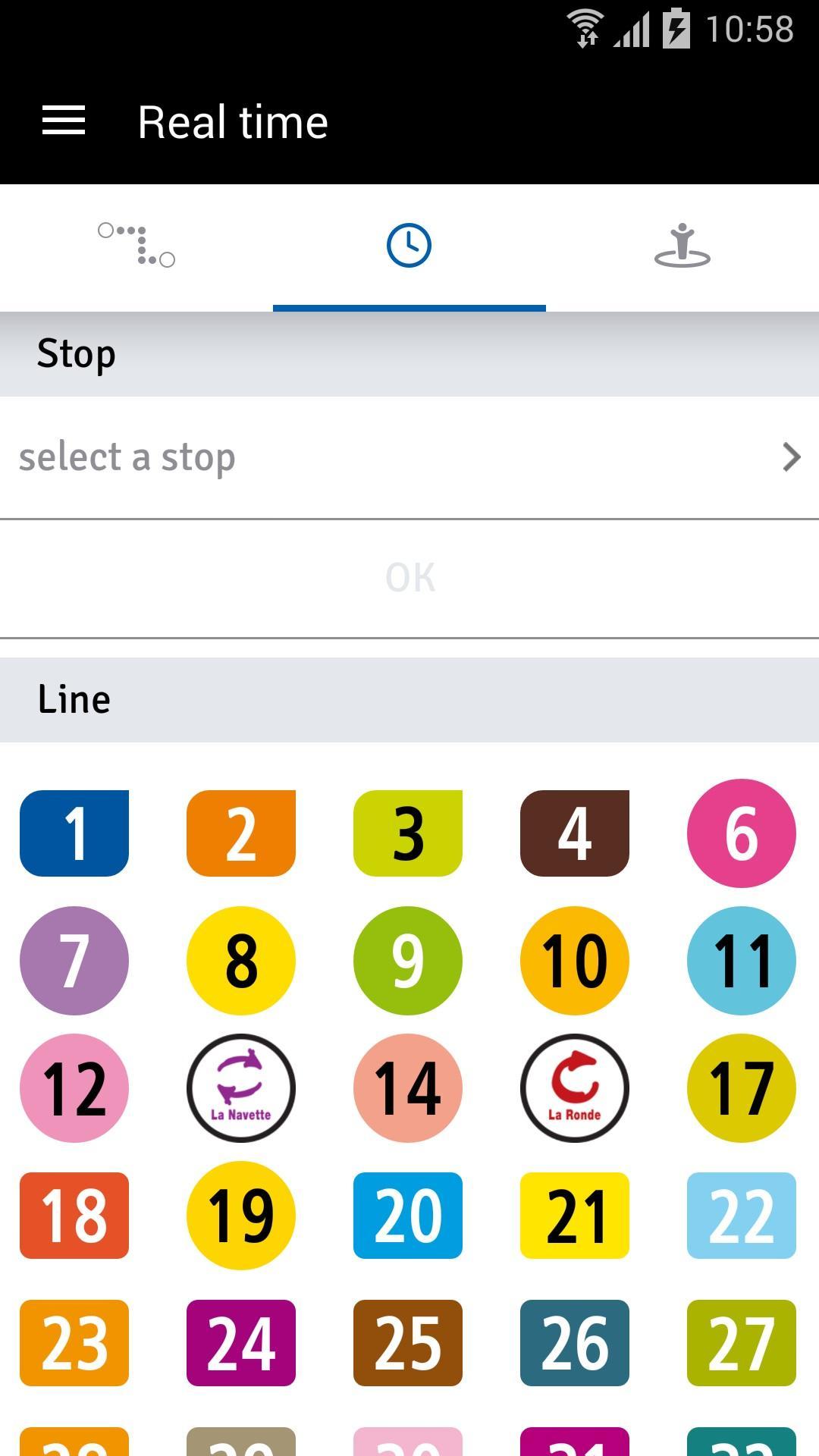The width and height of the screenshot is (819, 1456).
Task: Select line 14
Action: [408, 1087]
